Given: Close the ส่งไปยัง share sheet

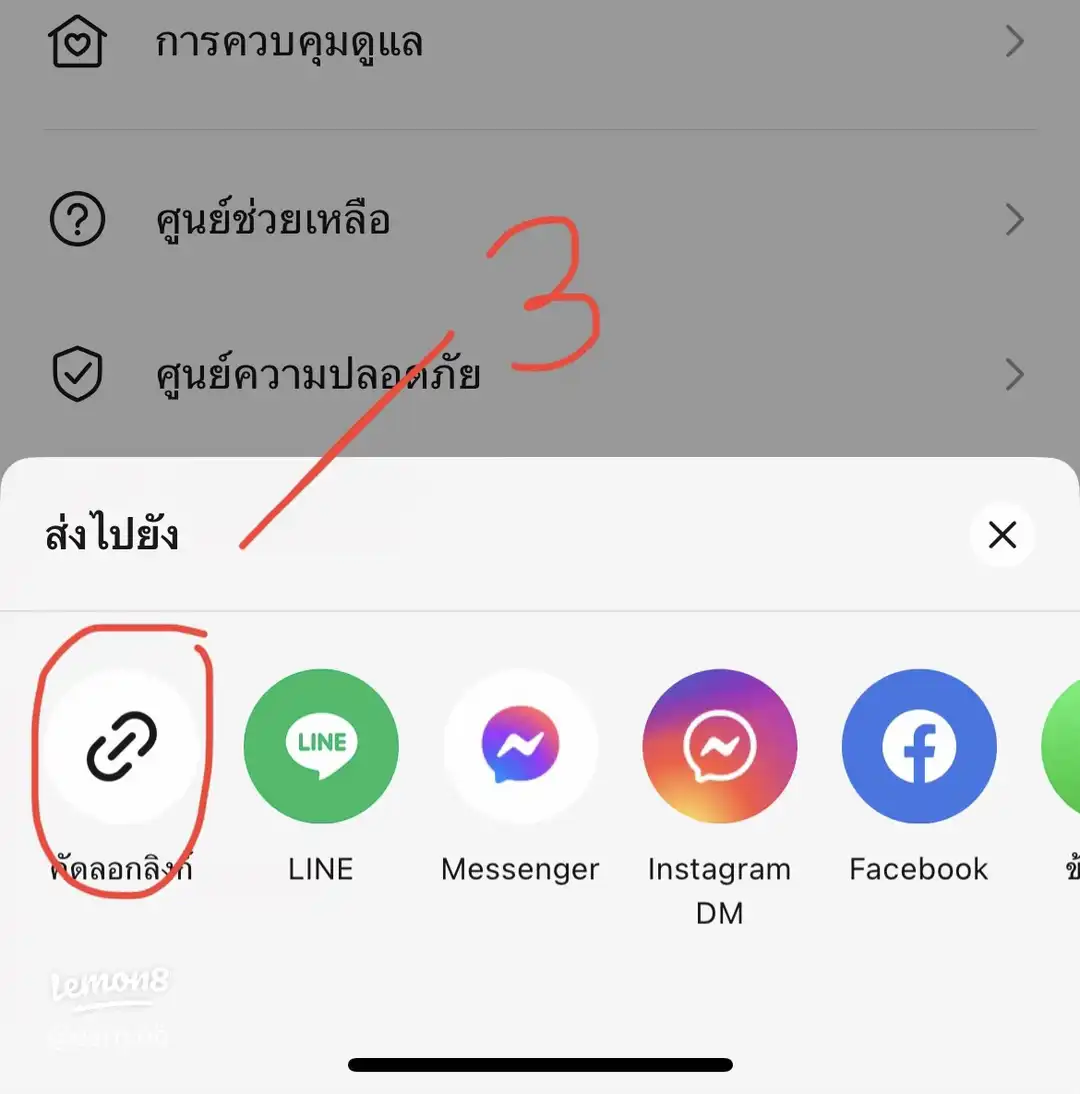Looking at the screenshot, I should pyautogui.click(x=1002, y=536).
